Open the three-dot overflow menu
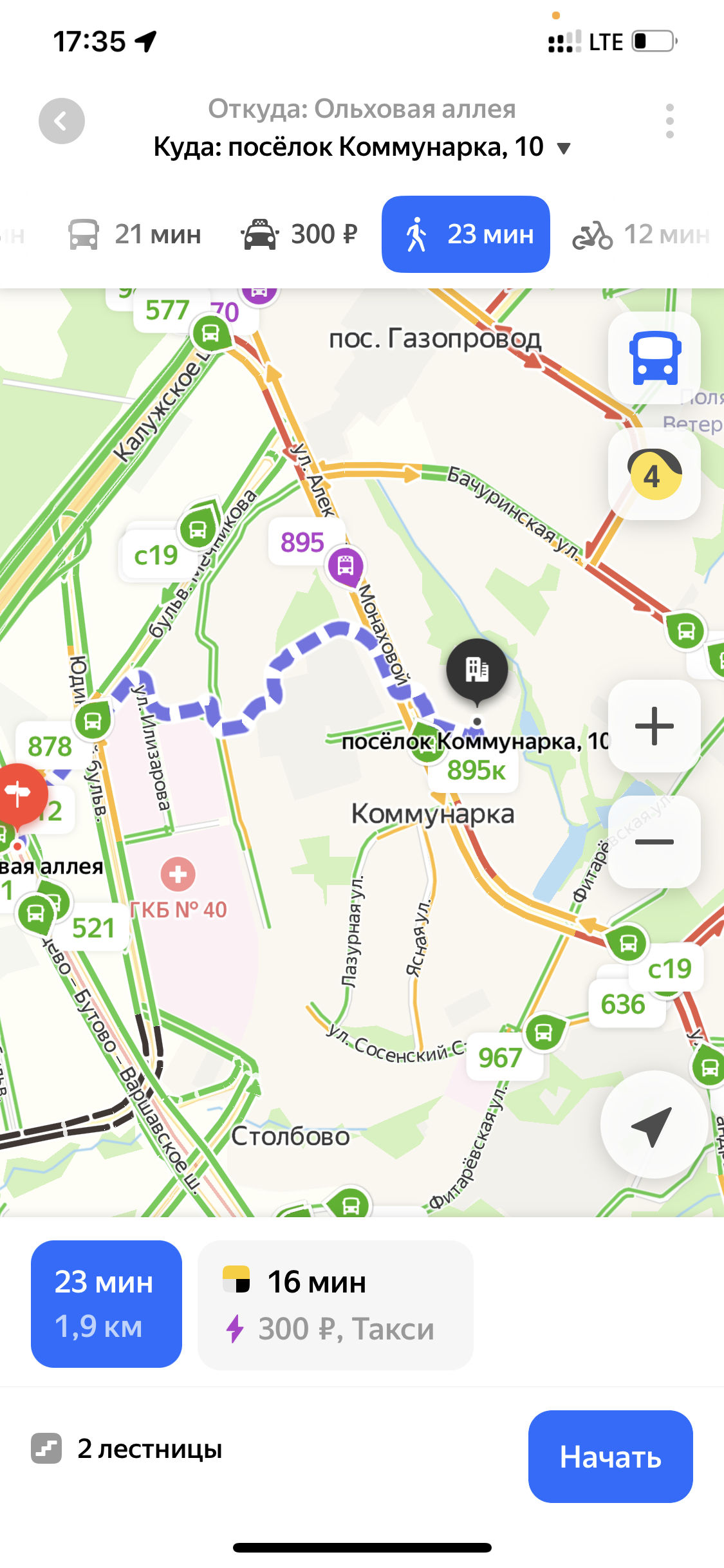Viewport: 724px width, 1568px height. point(670,121)
